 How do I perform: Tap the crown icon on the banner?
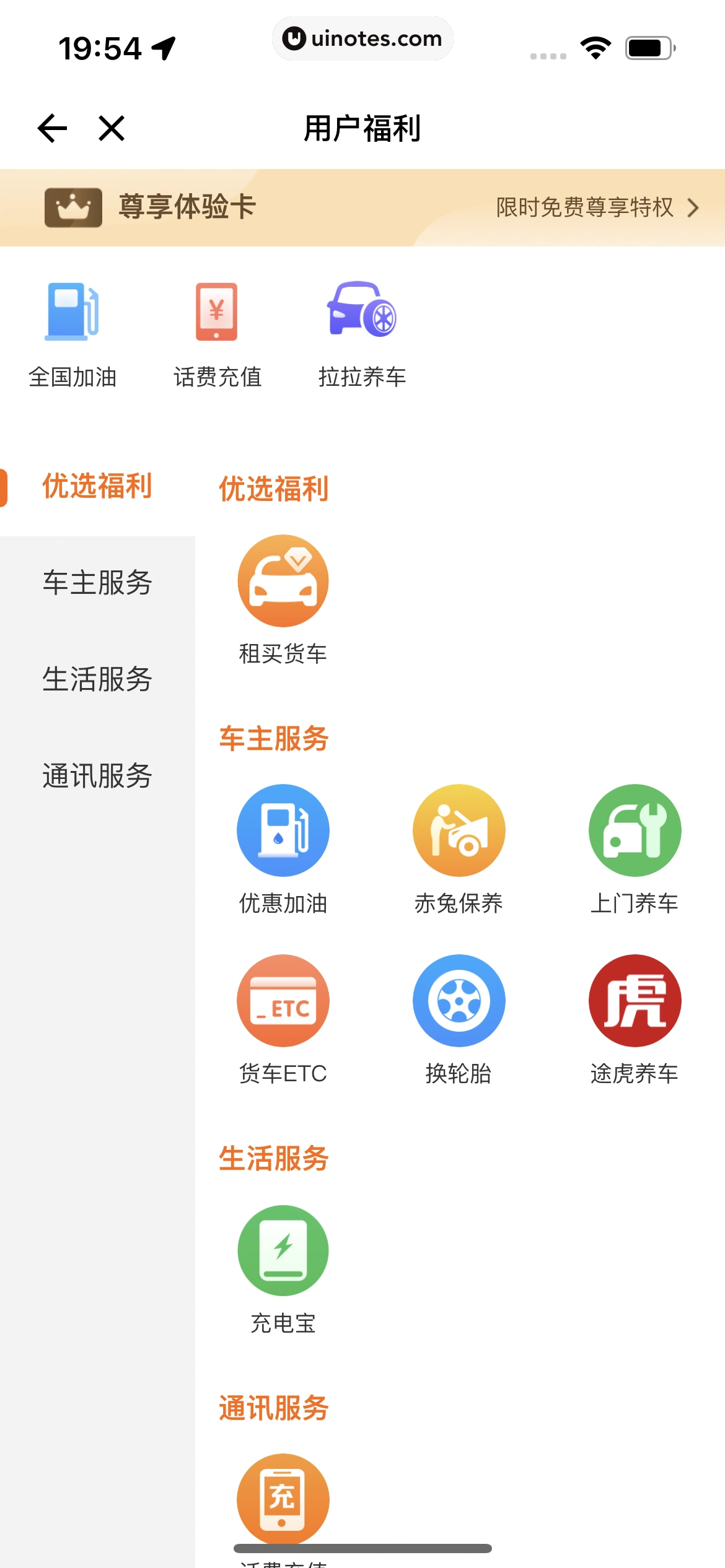pyautogui.click(x=73, y=207)
